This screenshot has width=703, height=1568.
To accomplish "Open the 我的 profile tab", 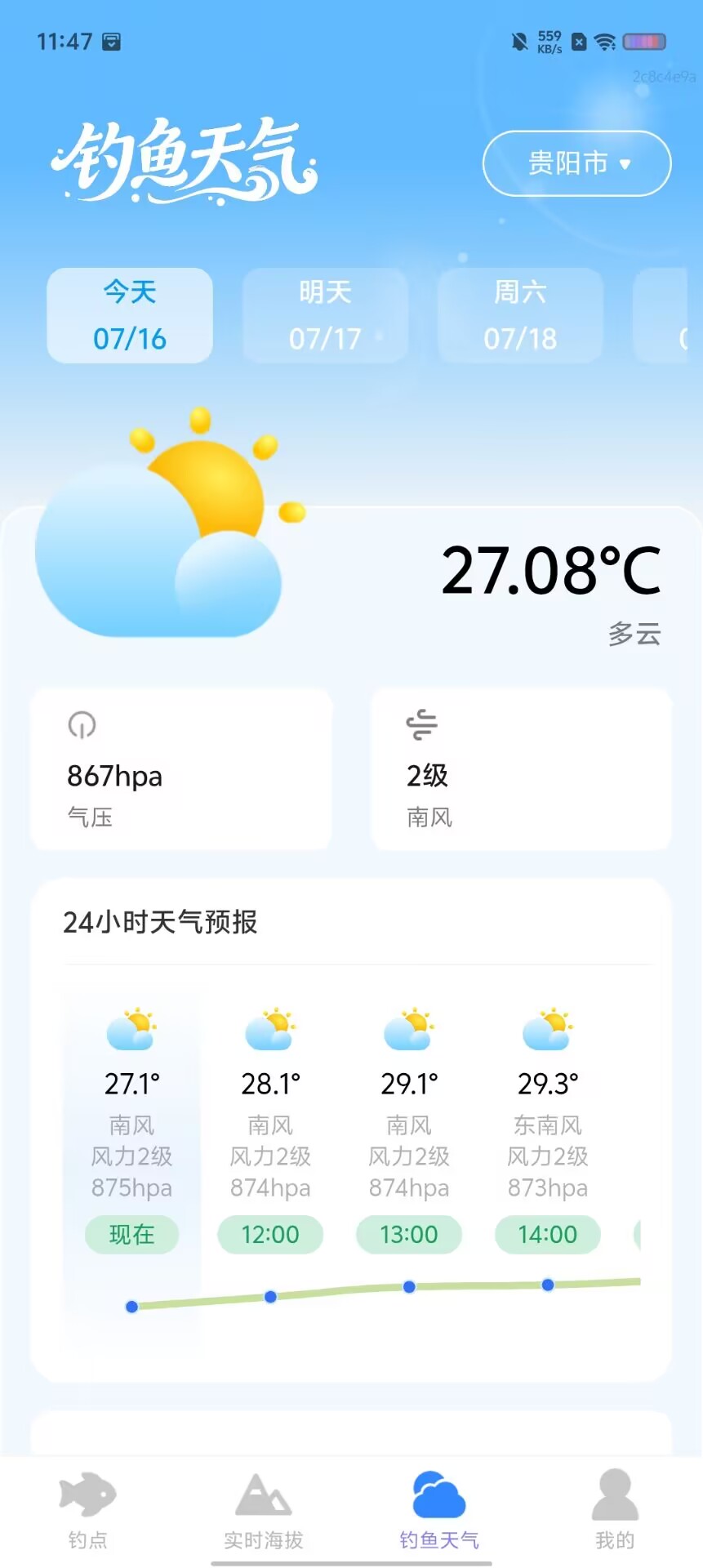I will (x=615, y=1511).
